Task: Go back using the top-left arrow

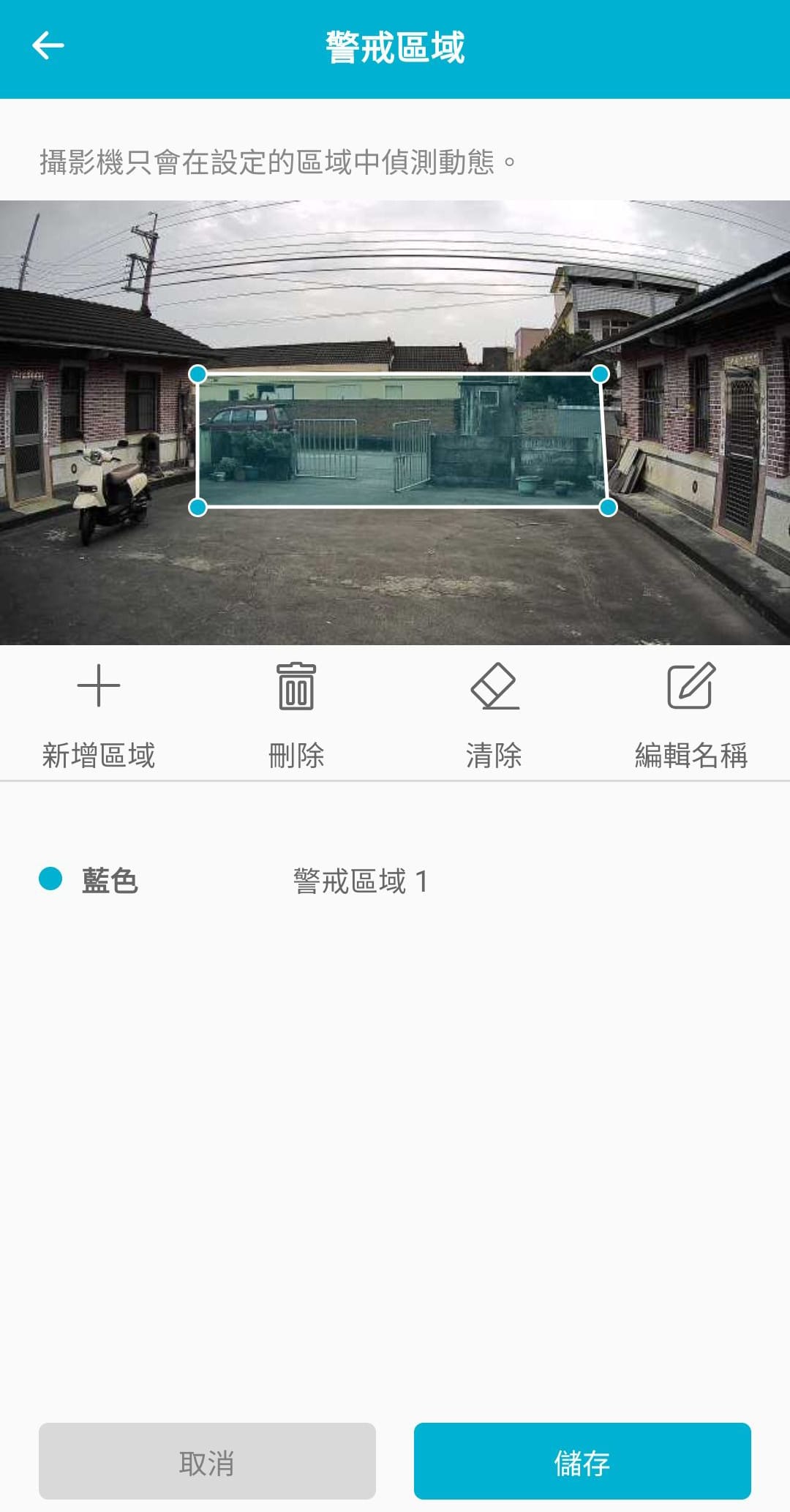Action: [x=48, y=46]
